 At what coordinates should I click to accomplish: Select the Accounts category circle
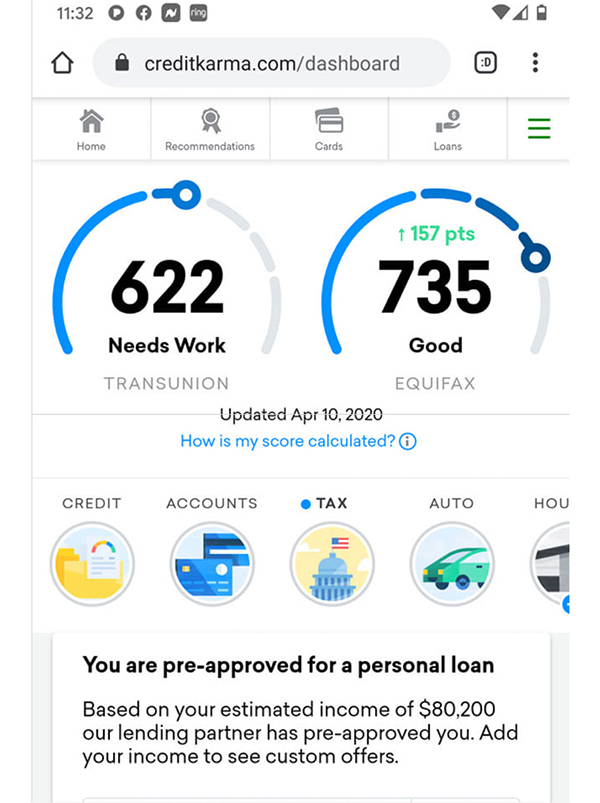[212, 564]
